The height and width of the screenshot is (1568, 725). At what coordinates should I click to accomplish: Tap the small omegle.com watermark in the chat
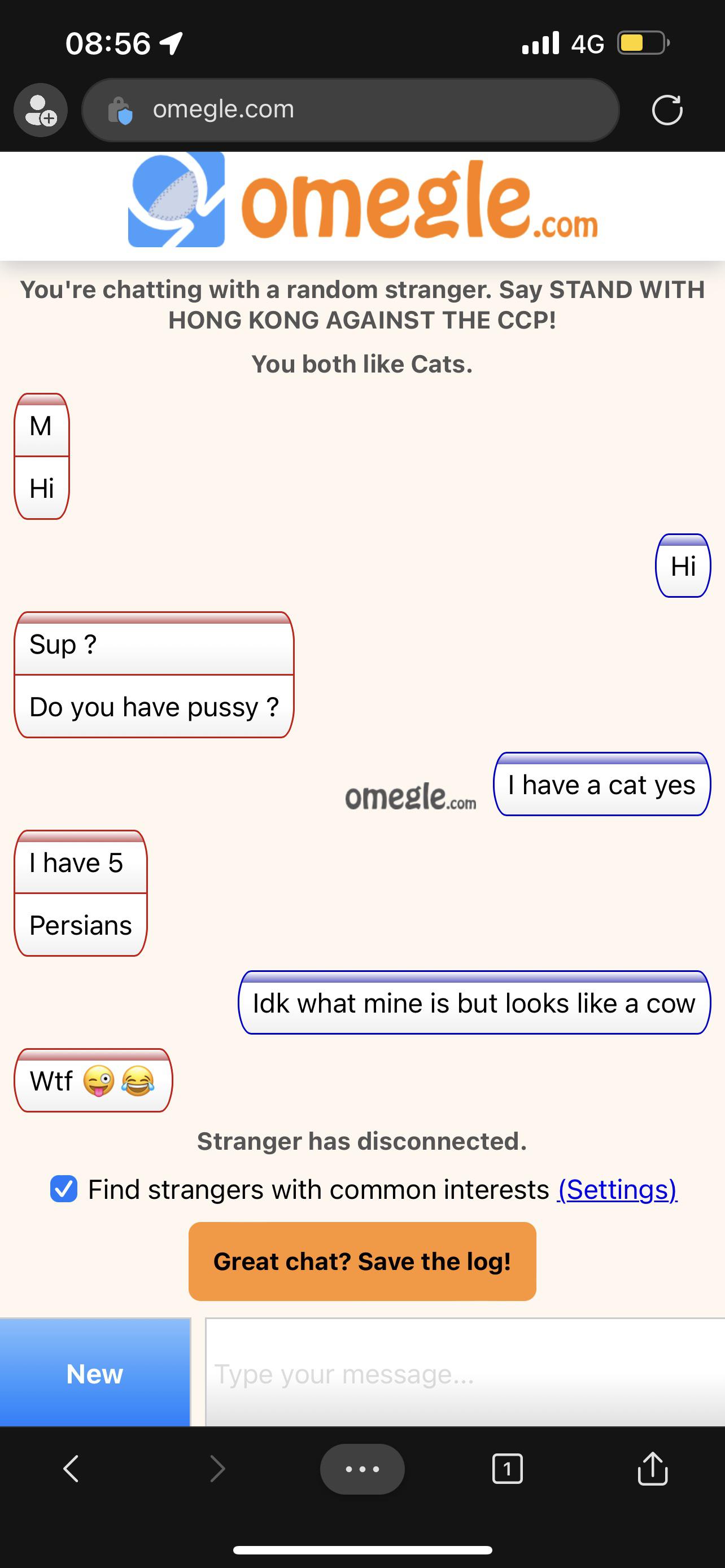pyautogui.click(x=411, y=798)
